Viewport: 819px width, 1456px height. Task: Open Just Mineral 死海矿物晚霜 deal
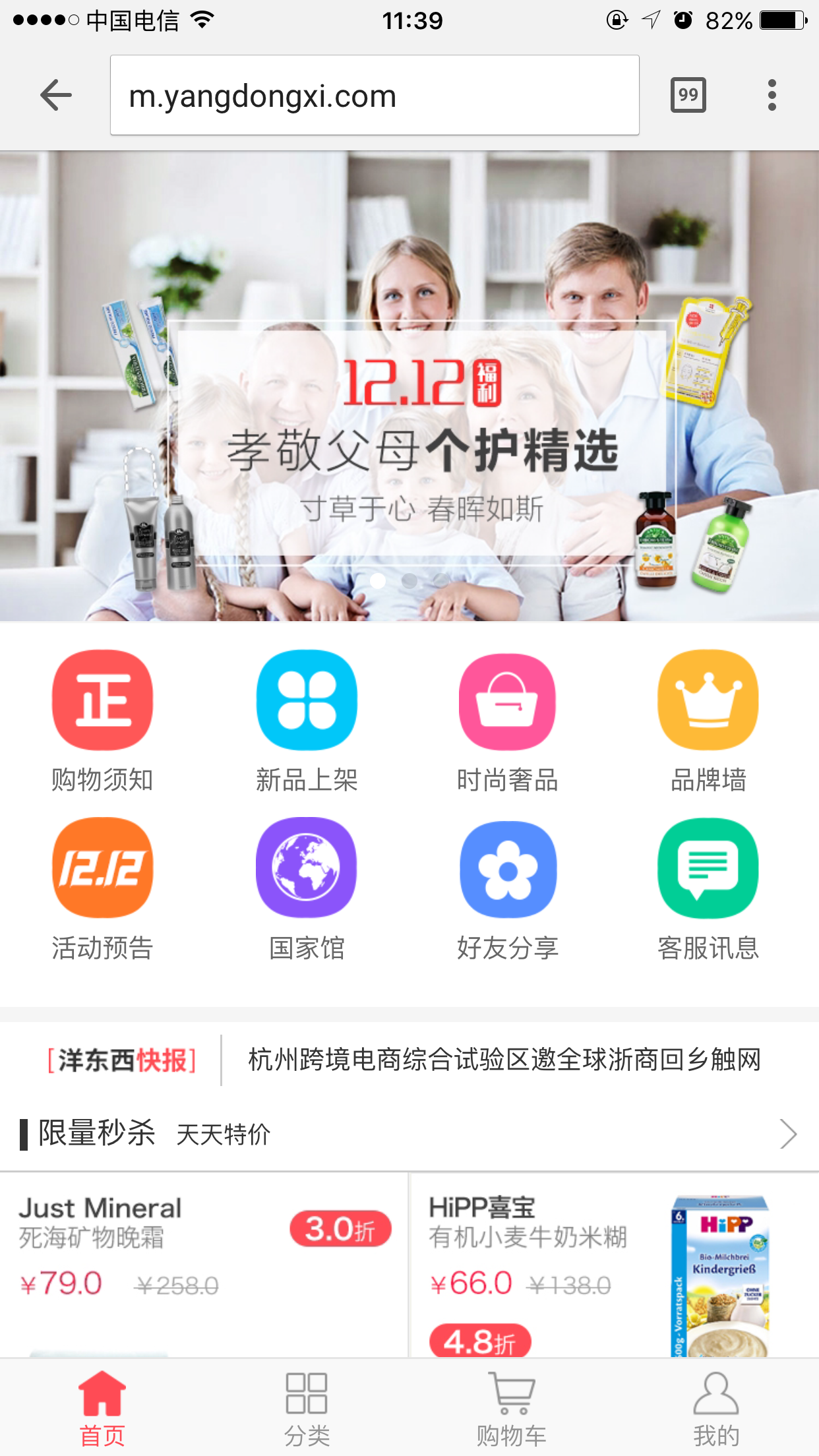204,1265
